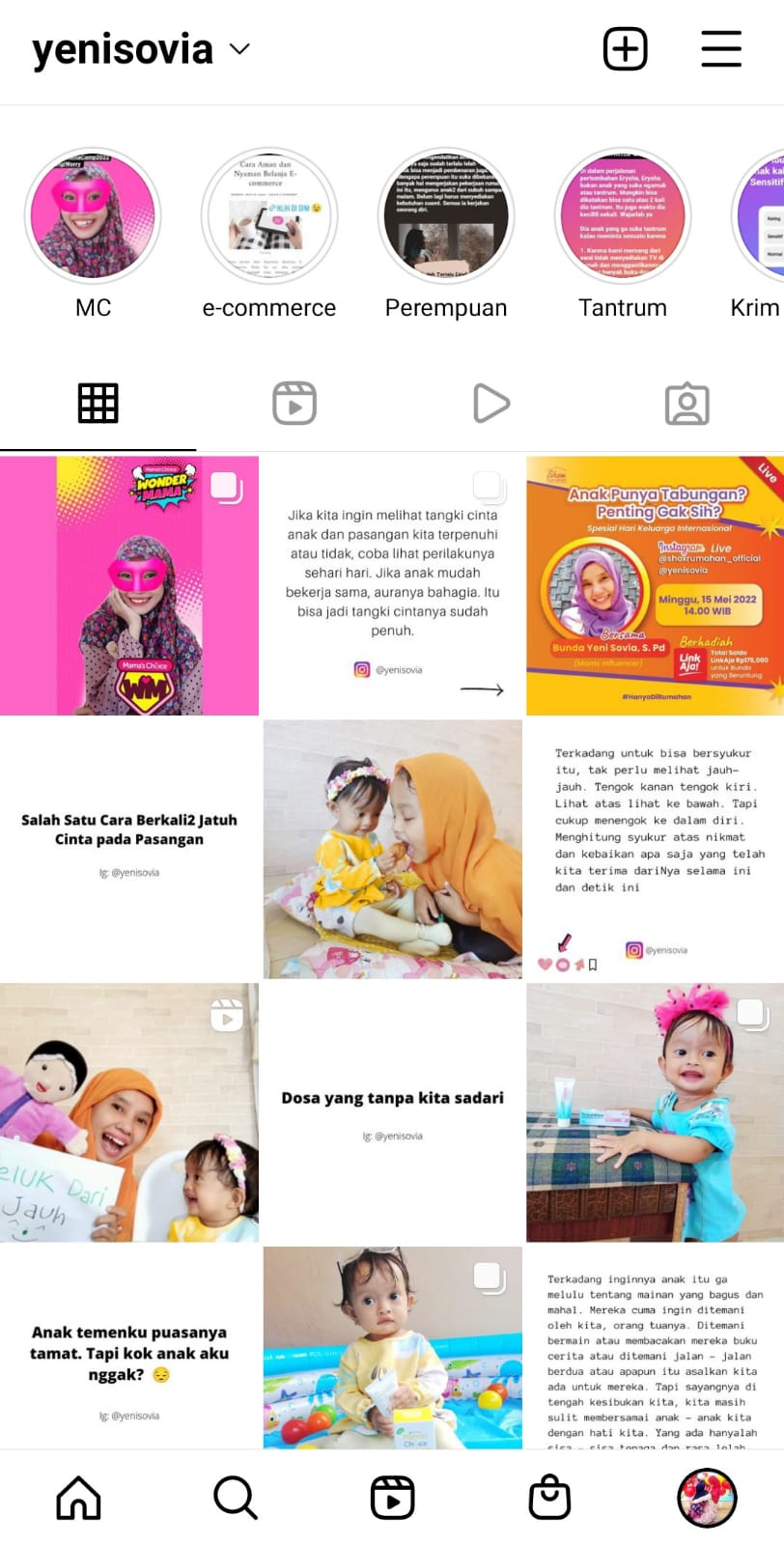This screenshot has height=1545, width=784.
Task: Open Reels from the bottom bar
Action: (392, 1498)
